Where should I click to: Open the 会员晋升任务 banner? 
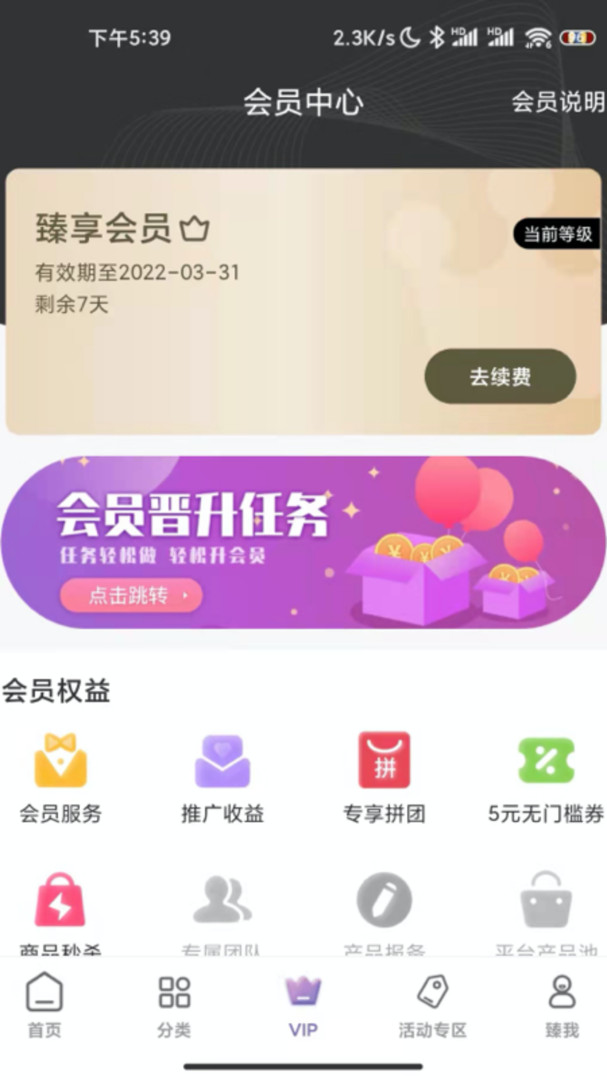coord(303,542)
